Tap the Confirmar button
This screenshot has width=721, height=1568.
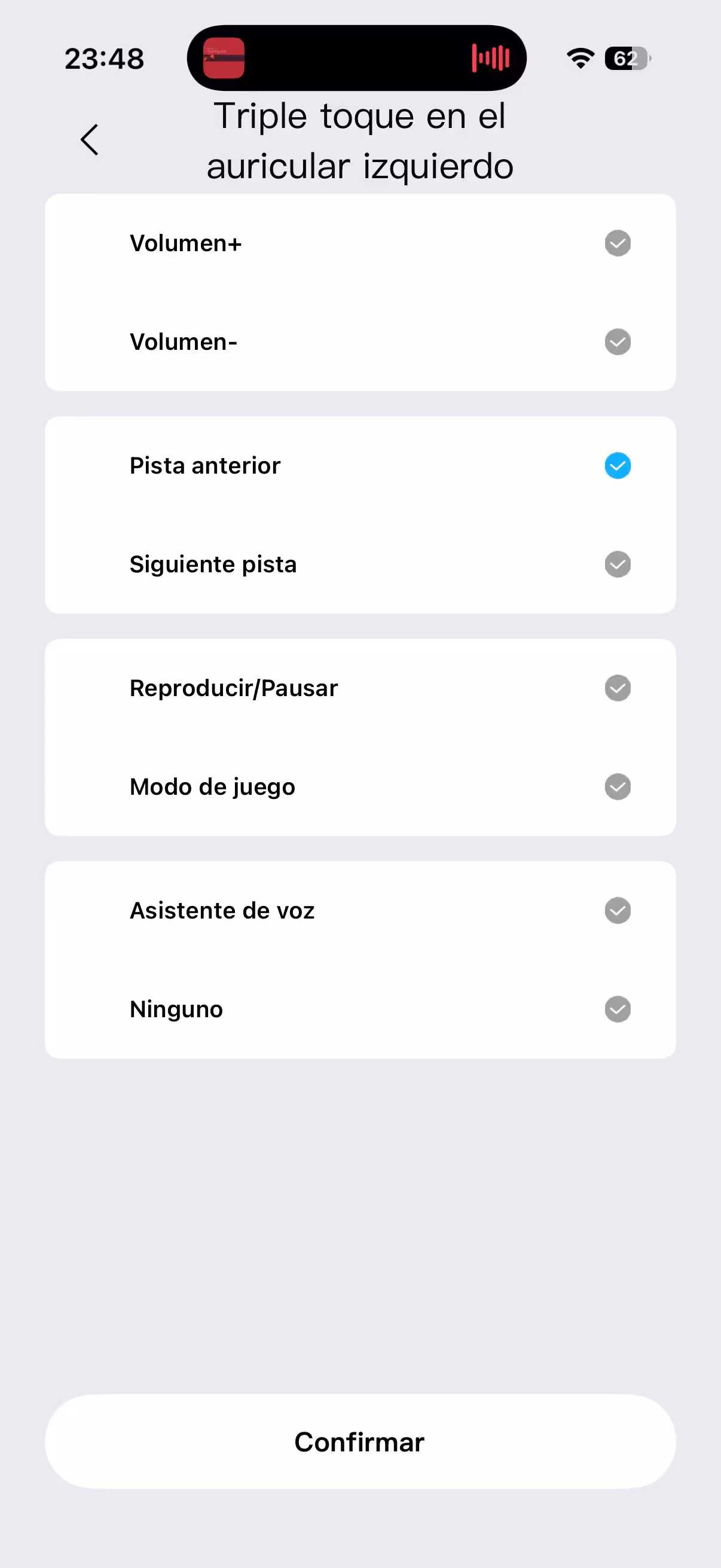click(360, 1442)
